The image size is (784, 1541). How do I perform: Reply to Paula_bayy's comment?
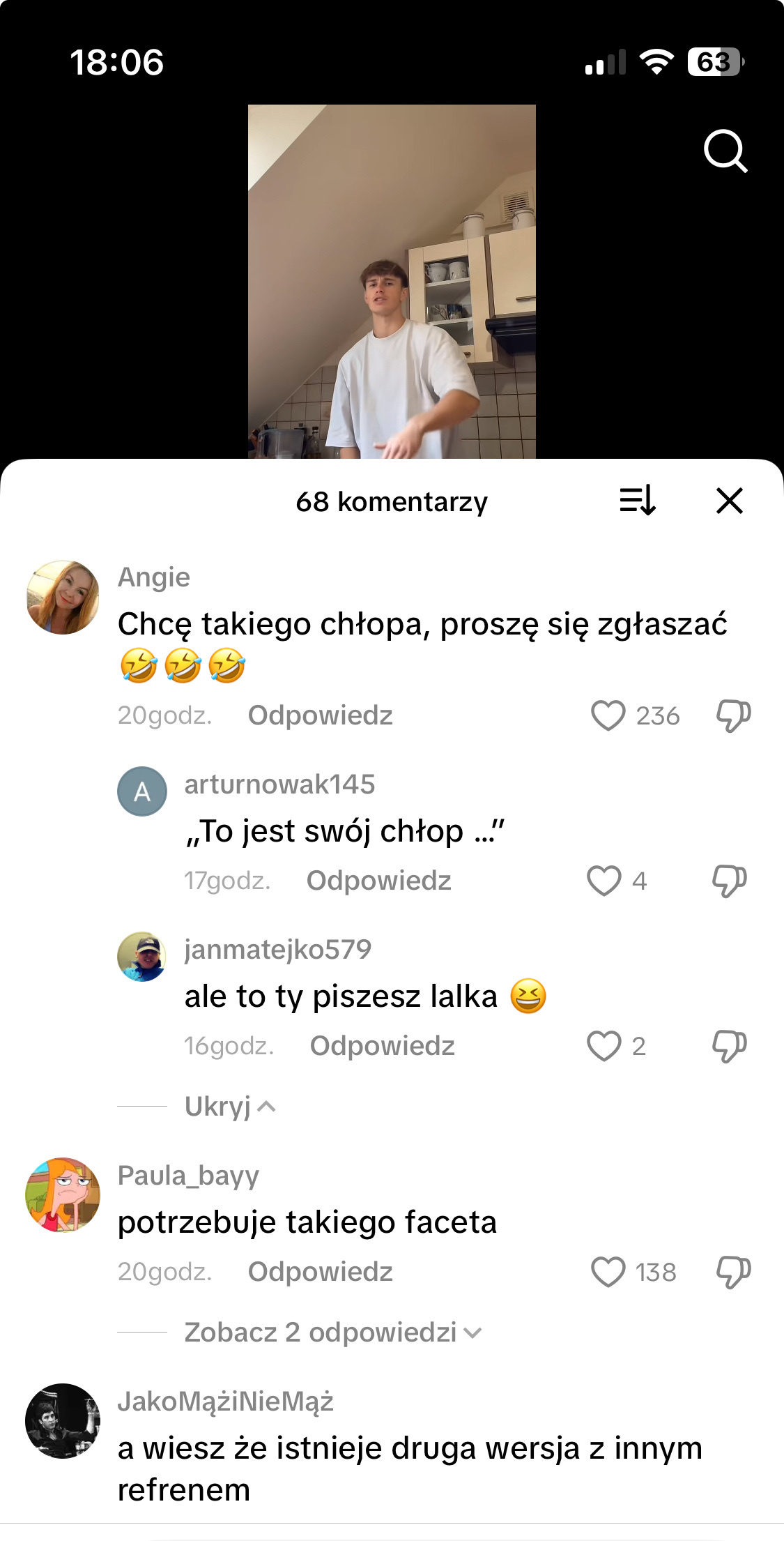click(320, 1272)
